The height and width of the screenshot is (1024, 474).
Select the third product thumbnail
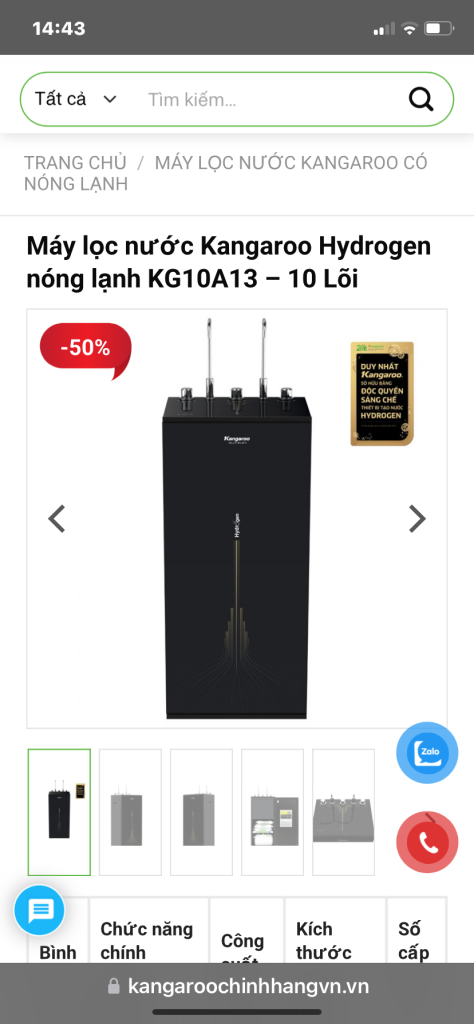click(201, 812)
